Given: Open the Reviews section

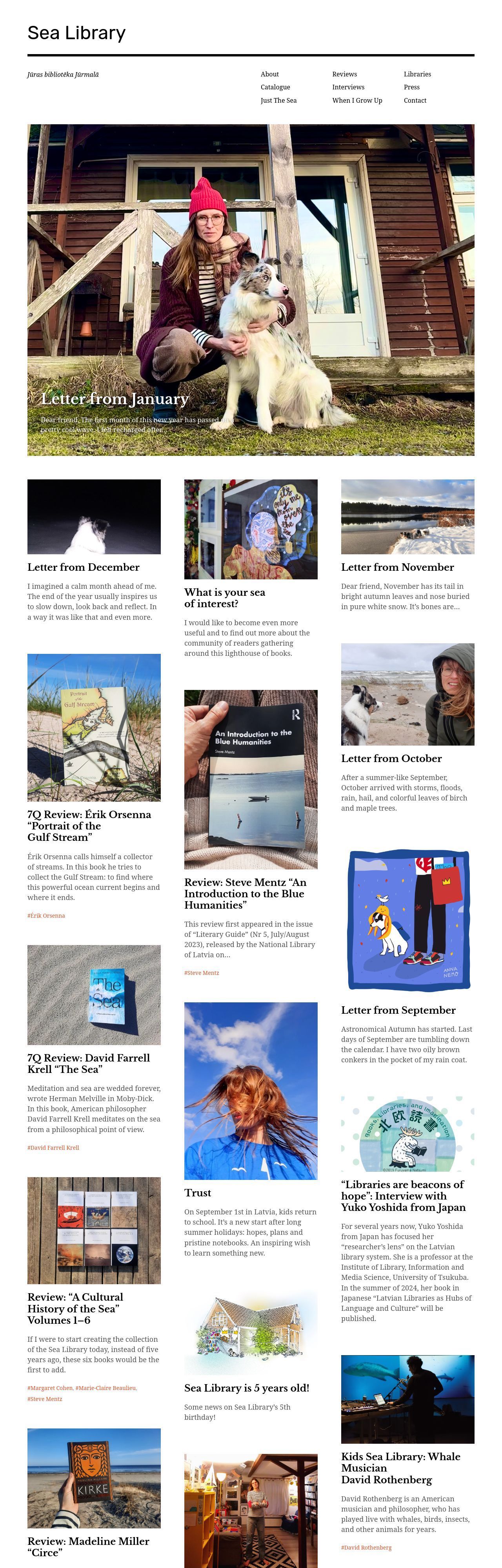Looking at the screenshot, I should 344,74.
